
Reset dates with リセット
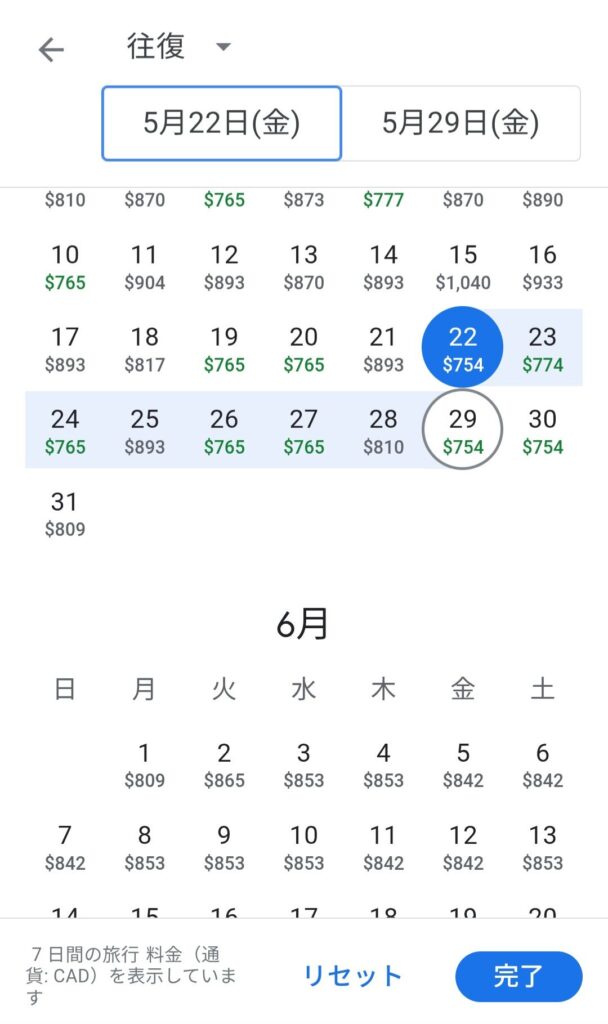click(352, 976)
